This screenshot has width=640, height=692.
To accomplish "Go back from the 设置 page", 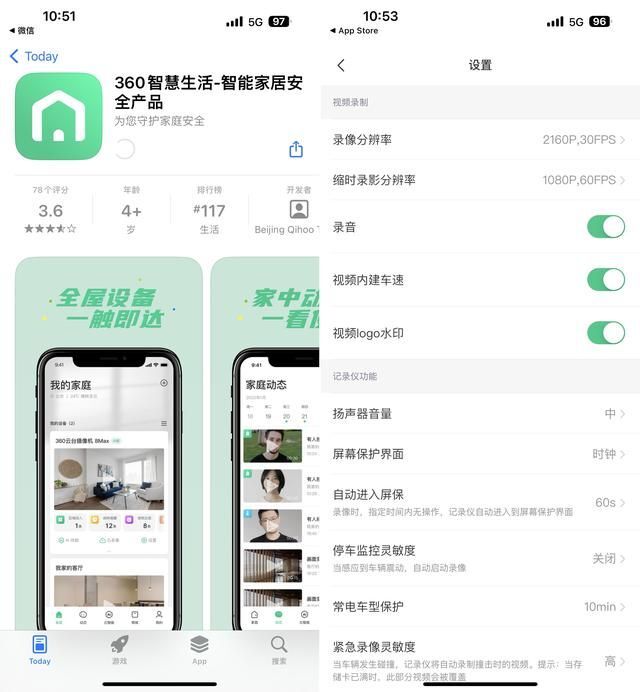I will (x=341, y=65).
